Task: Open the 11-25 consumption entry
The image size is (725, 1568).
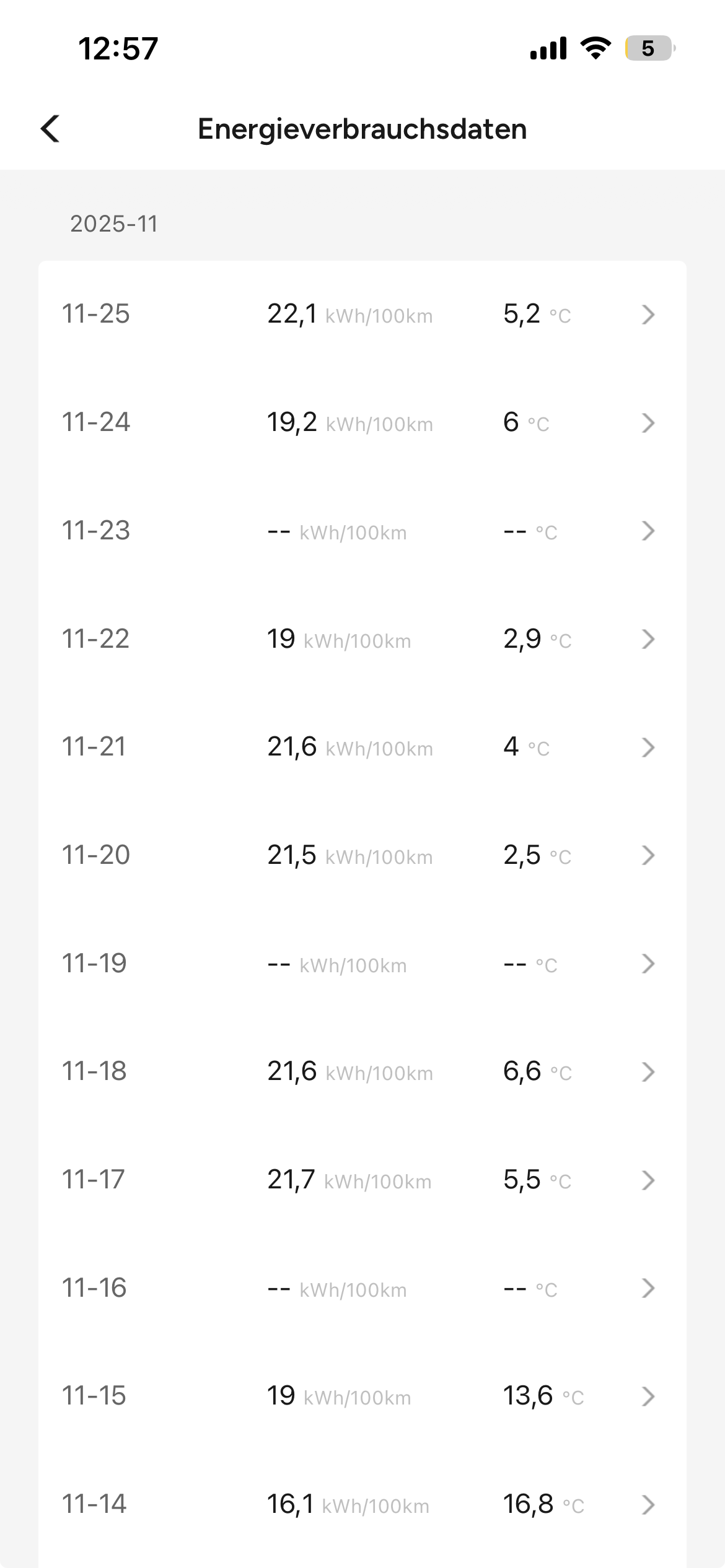Action: click(x=362, y=315)
